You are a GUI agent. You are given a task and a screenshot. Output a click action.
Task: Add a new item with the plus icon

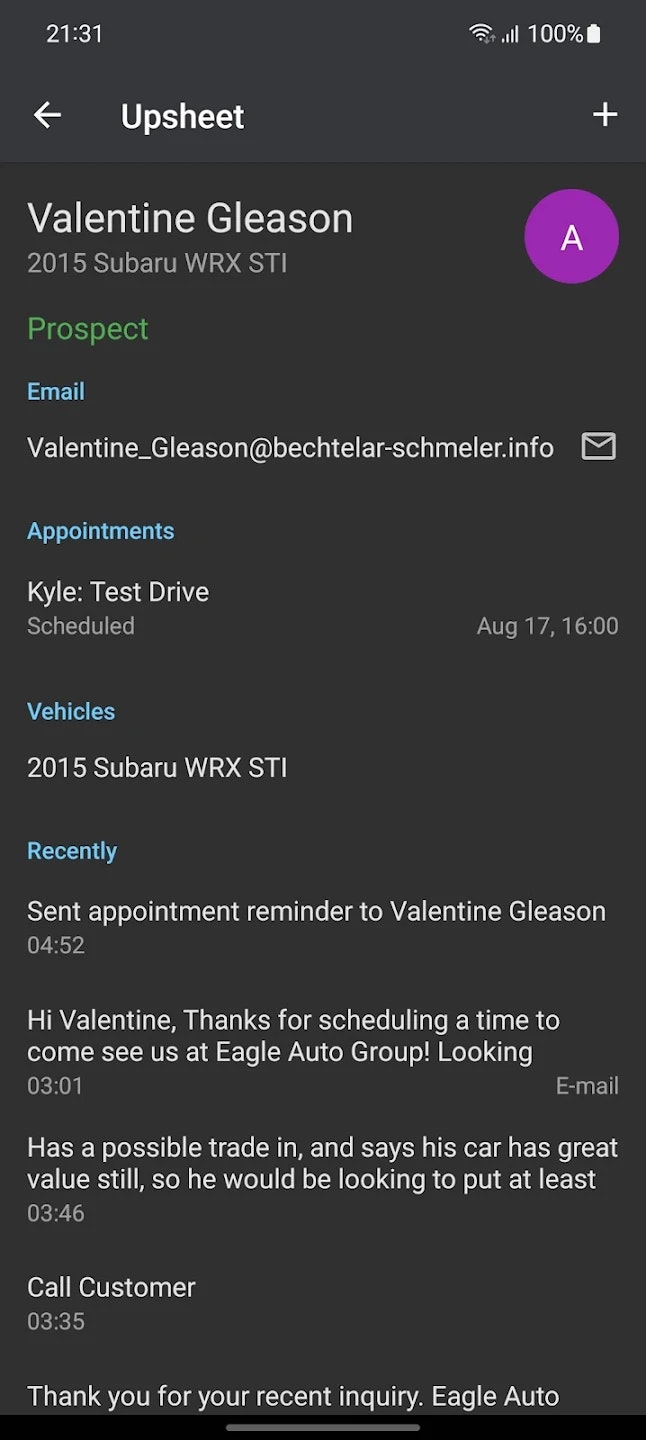coord(604,116)
